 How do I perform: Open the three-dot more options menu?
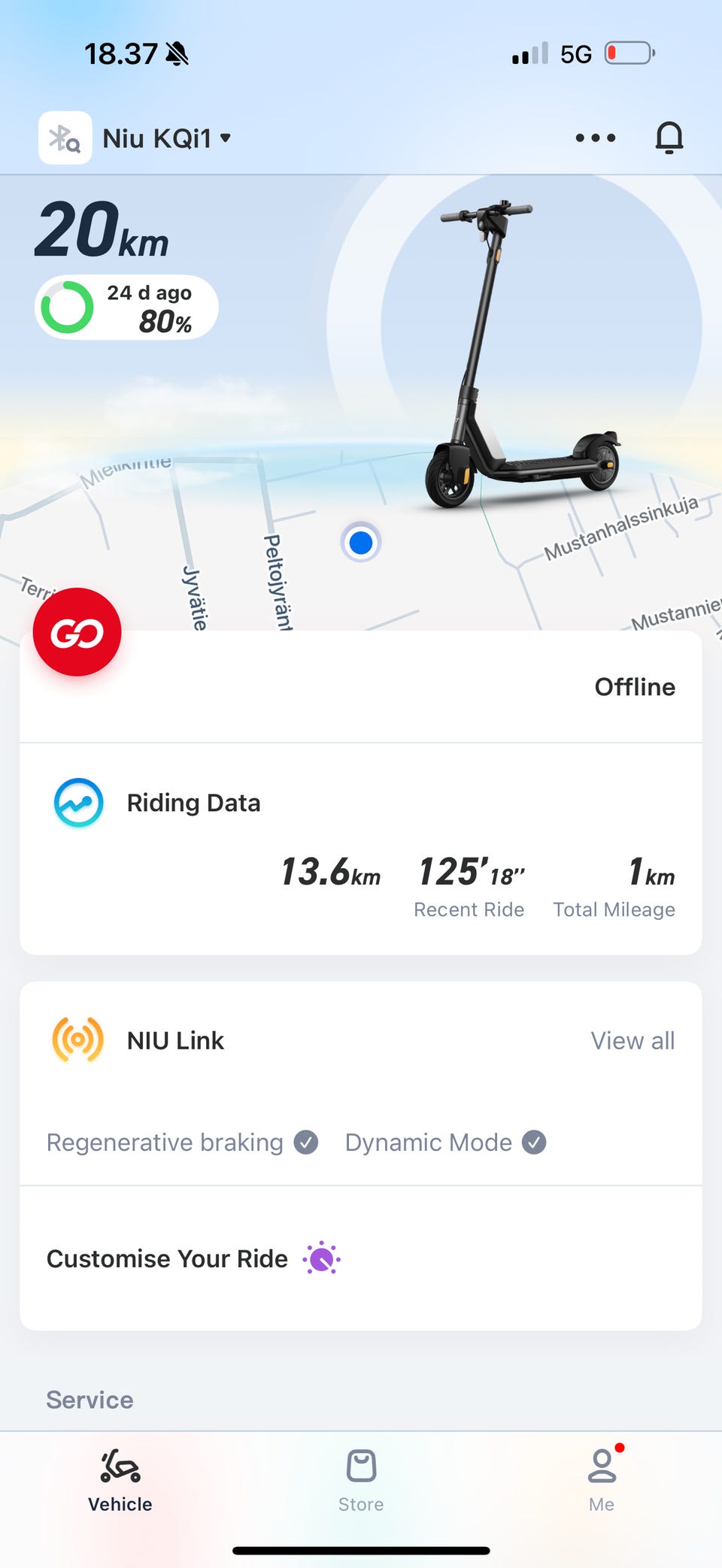click(x=595, y=138)
